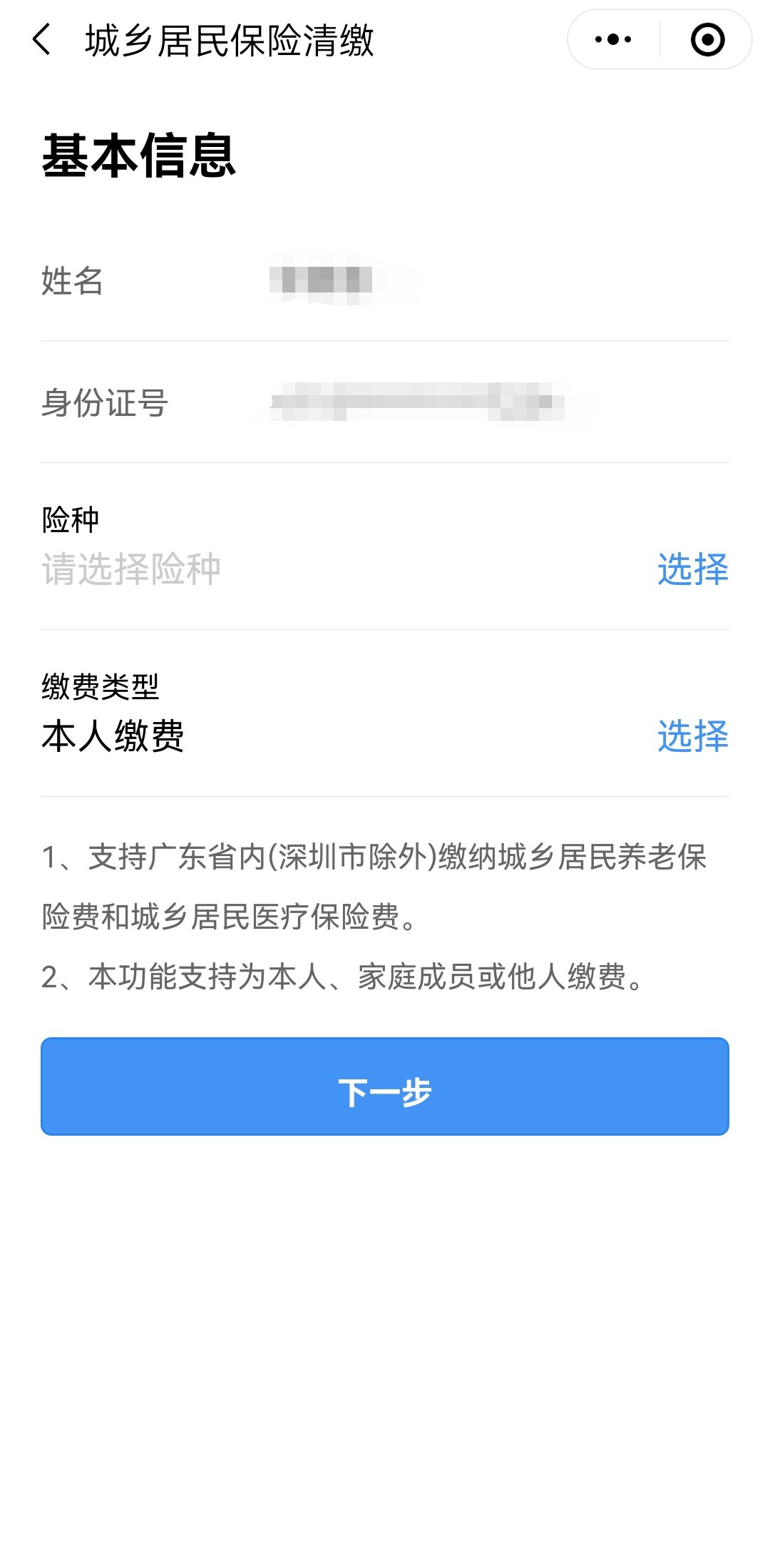Close the mini program via circle icon
Image resolution: width=770 pixels, height=1568 pixels.
click(x=707, y=39)
